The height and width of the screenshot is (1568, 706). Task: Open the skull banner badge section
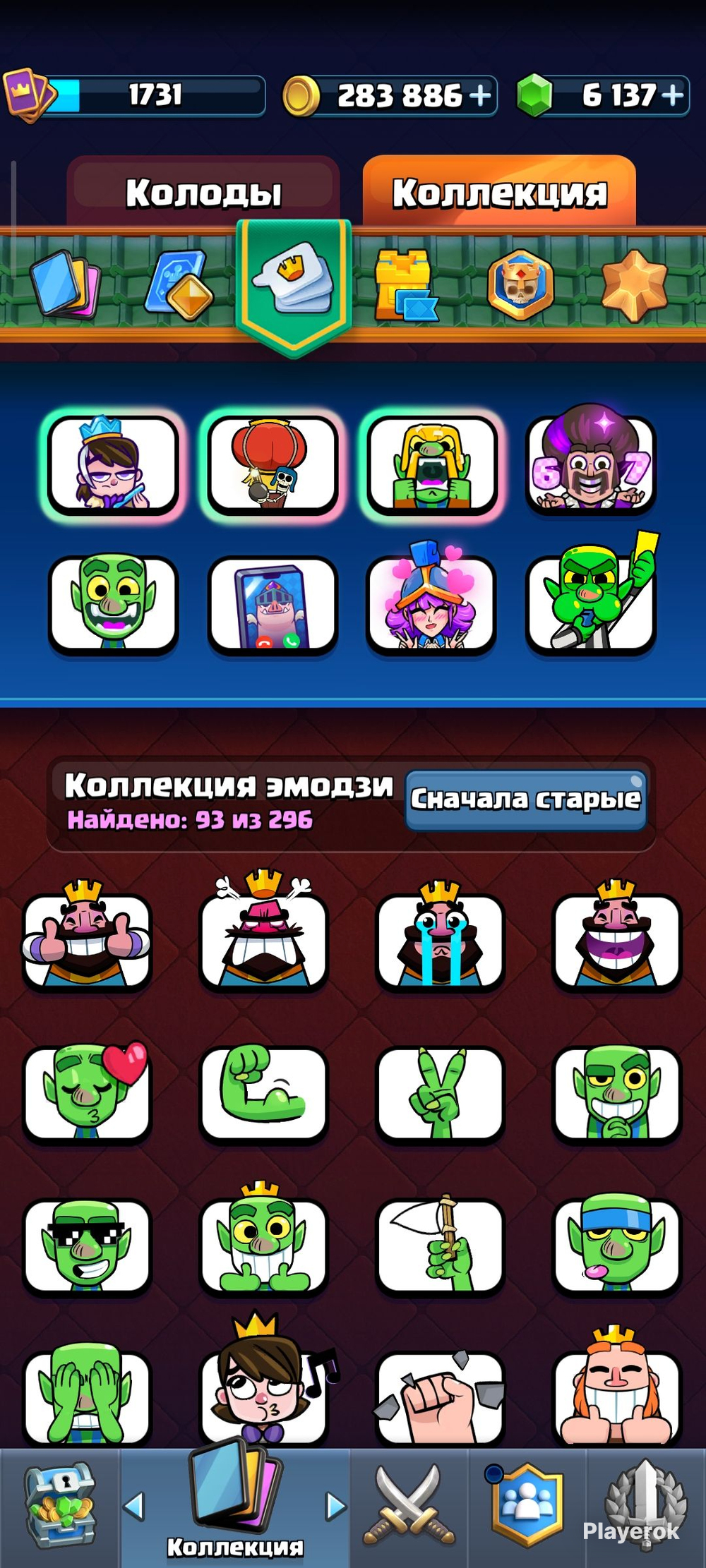[x=520, y=285]
